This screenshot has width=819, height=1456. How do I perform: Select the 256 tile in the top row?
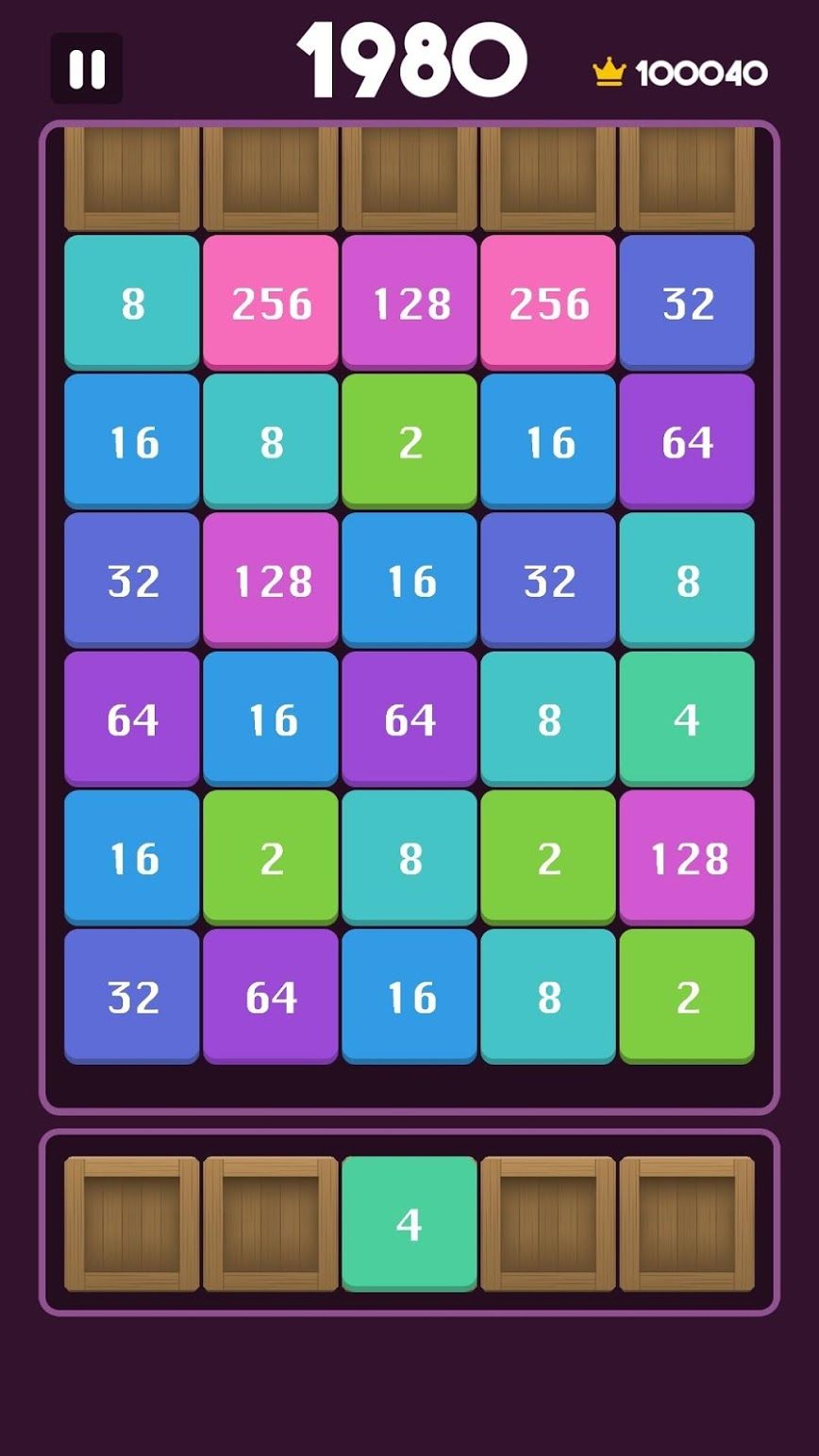(271, 305)
